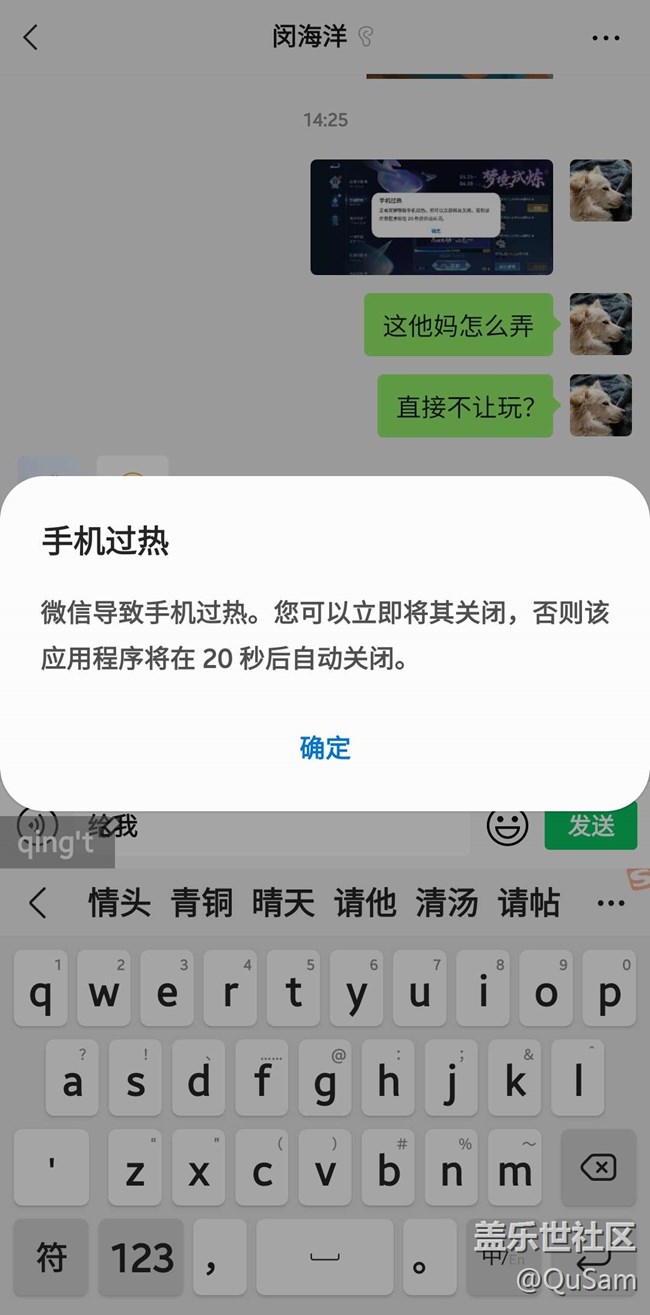Viewport: 650px width, 1315px height.
Task: Go back from the chat with 闵海洋
Action: [x=31, y=38]
